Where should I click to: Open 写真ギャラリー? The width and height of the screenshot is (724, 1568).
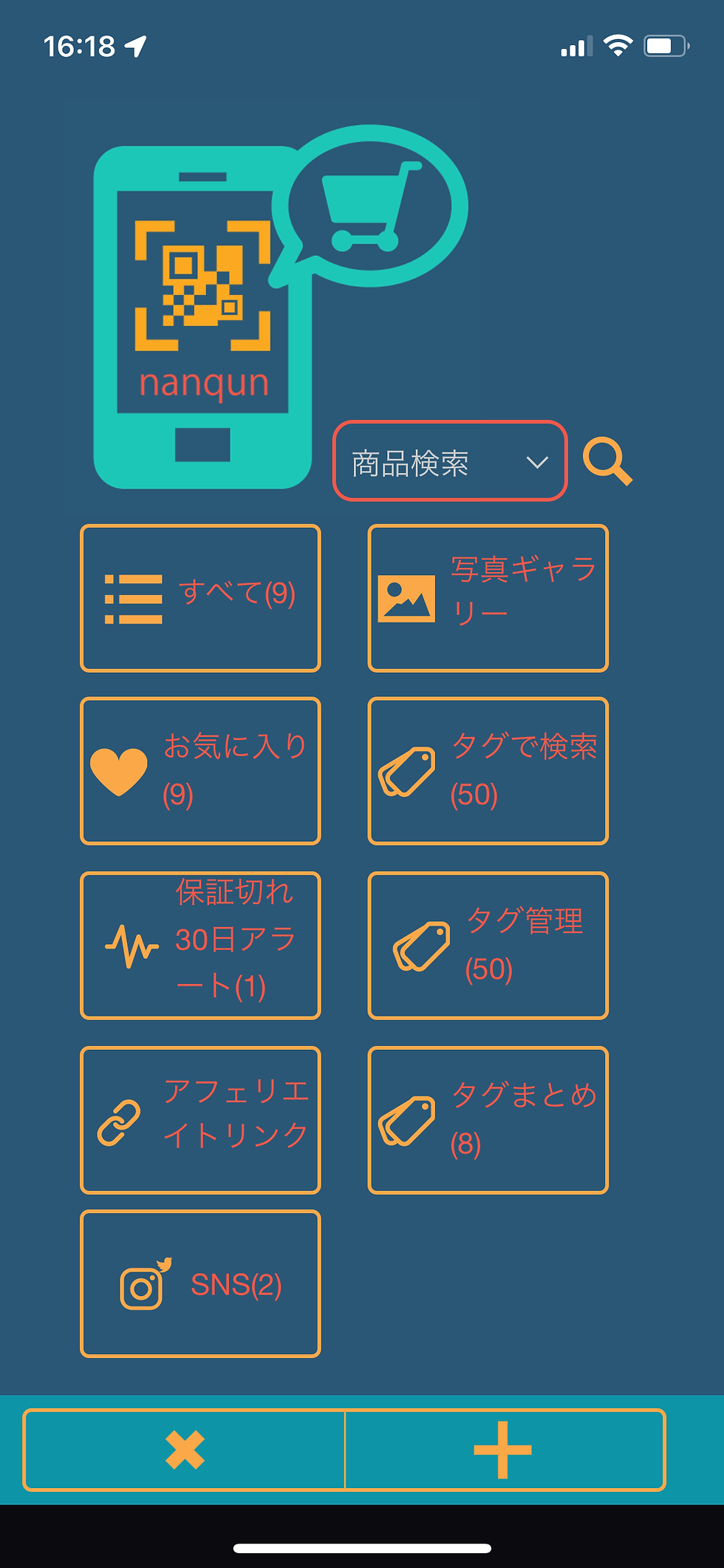point(488,598)
